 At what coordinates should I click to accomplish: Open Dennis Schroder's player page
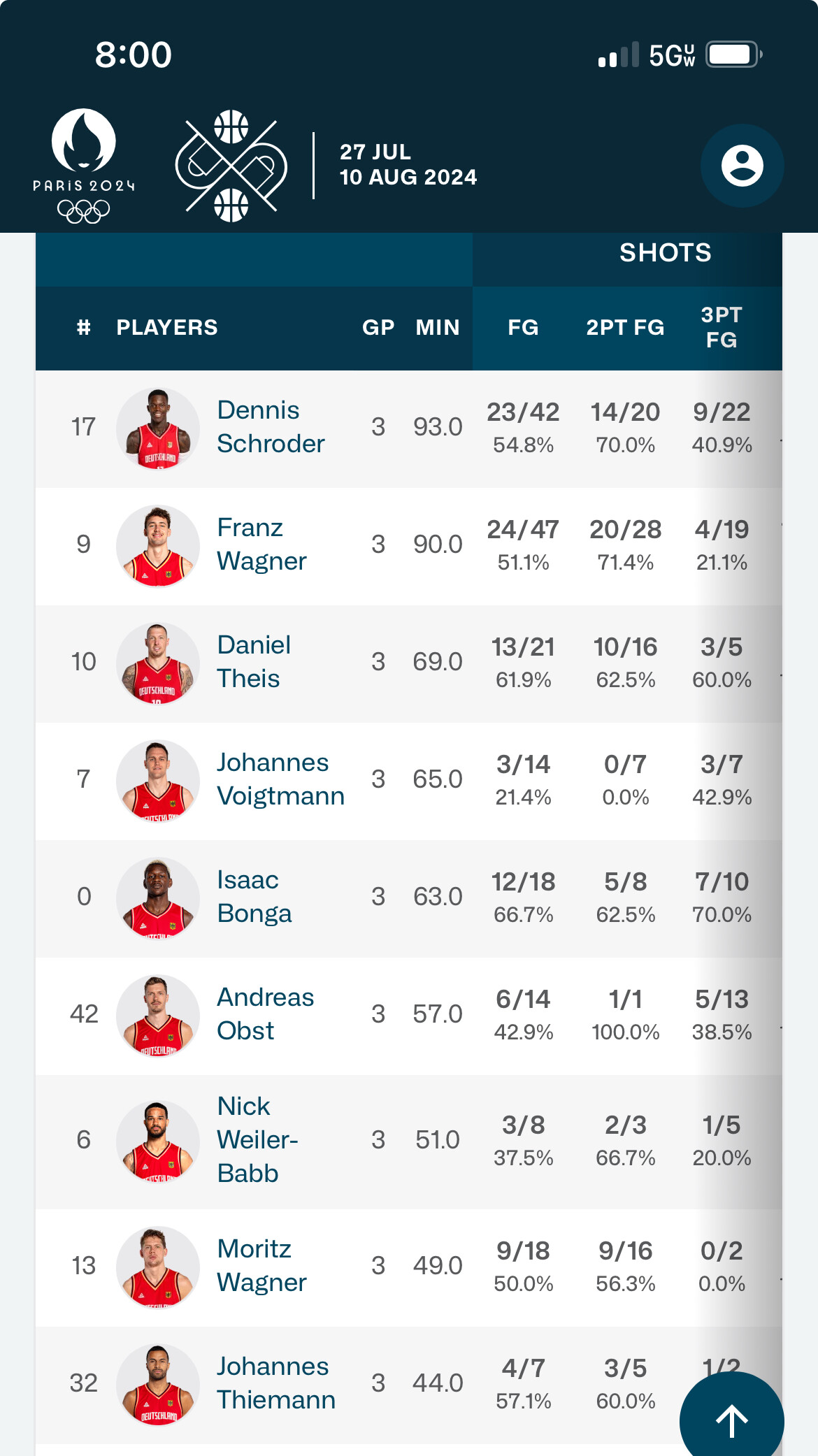(x=270, y=427)
